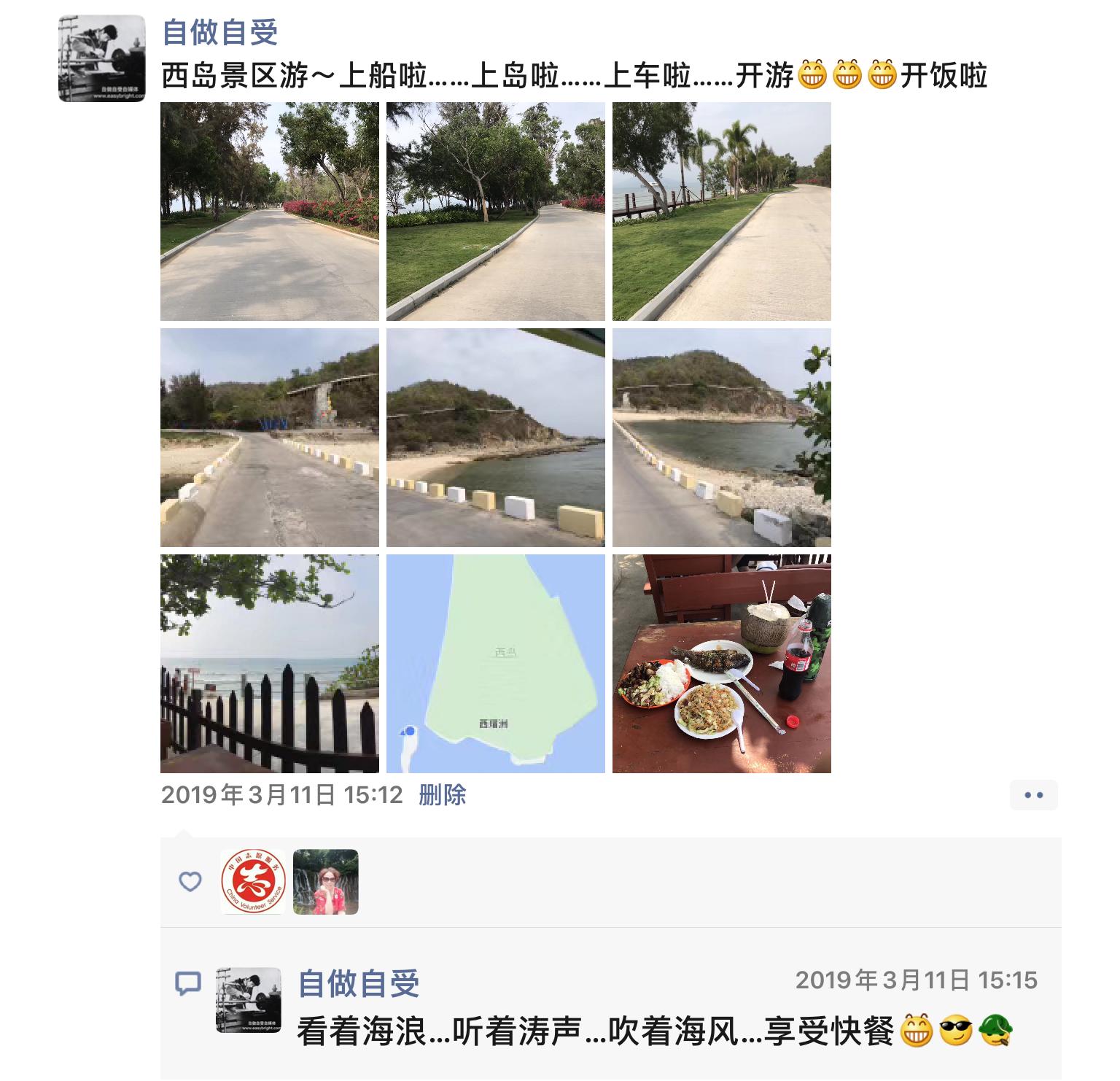The width and height of the screenshot is (1120, 1081).
Task: View the first photo of the tree-lined road
Action: [270, 212]
